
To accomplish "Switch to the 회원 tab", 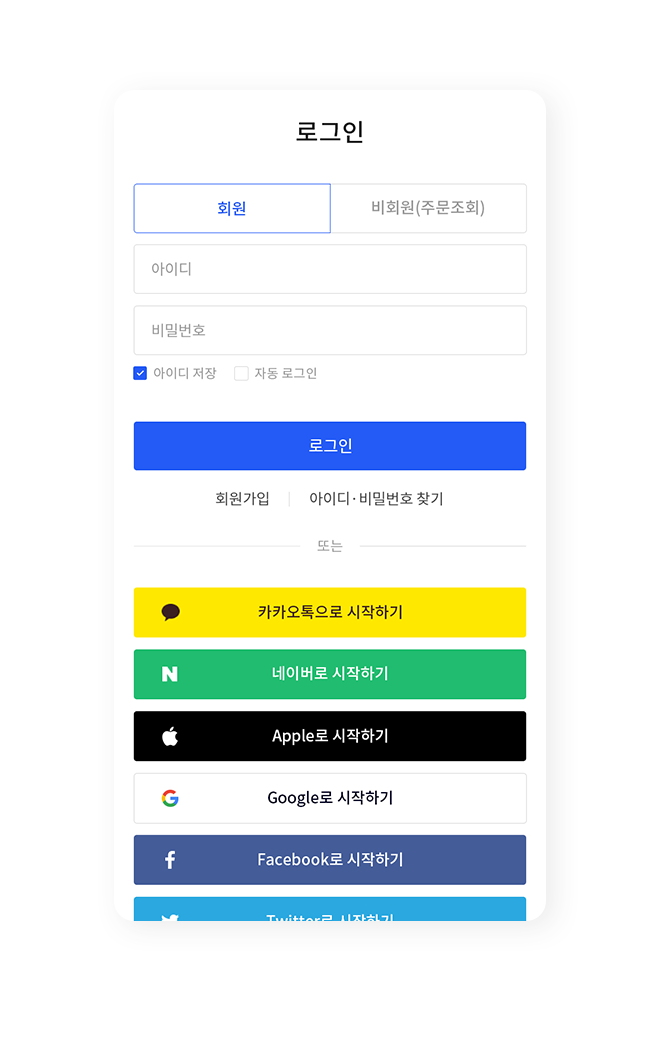I will coord(232,208).
